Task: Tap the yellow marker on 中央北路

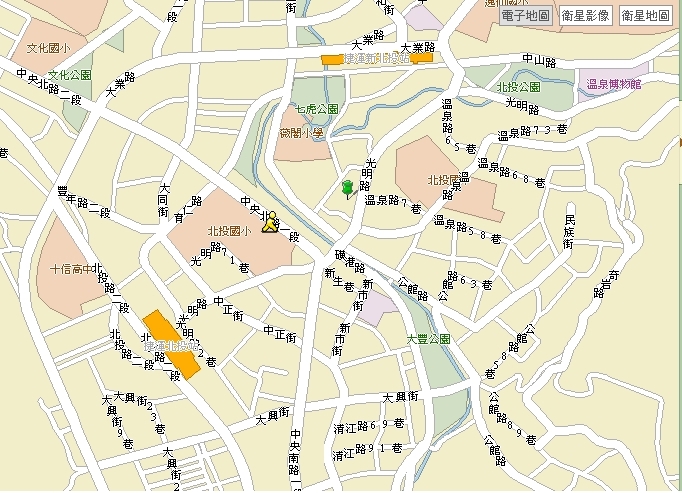Action: 270,223
